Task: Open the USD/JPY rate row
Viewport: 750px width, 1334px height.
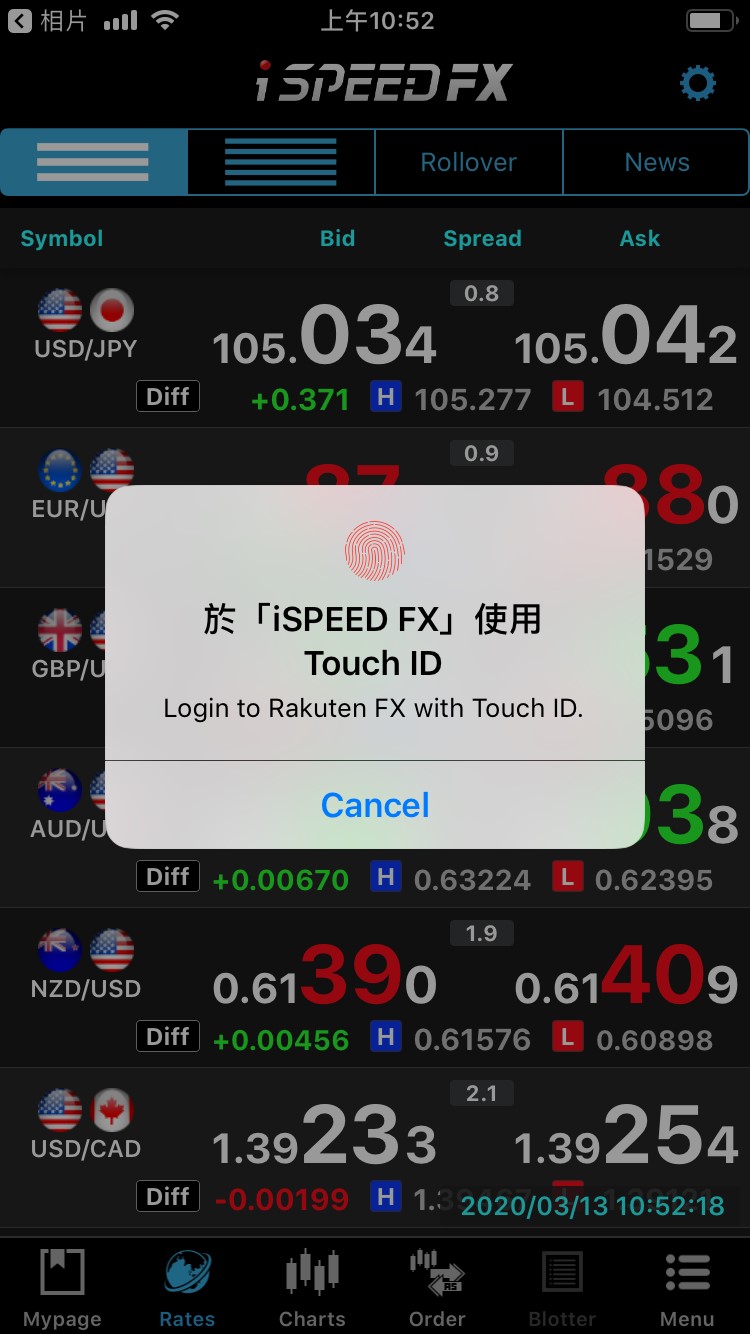Action: [375, 347]
